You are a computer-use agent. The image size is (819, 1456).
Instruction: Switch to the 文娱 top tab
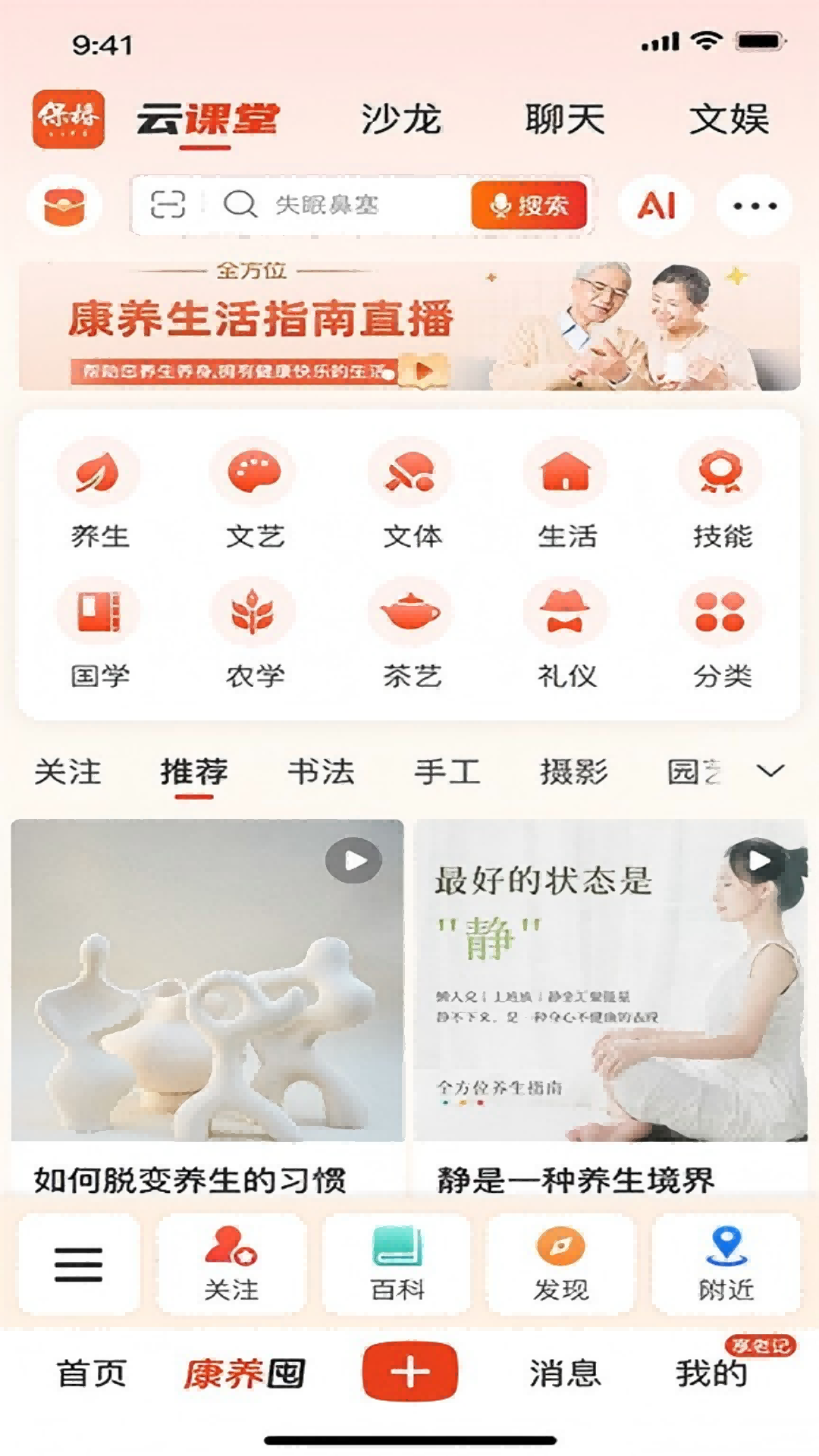pos(729,120)
